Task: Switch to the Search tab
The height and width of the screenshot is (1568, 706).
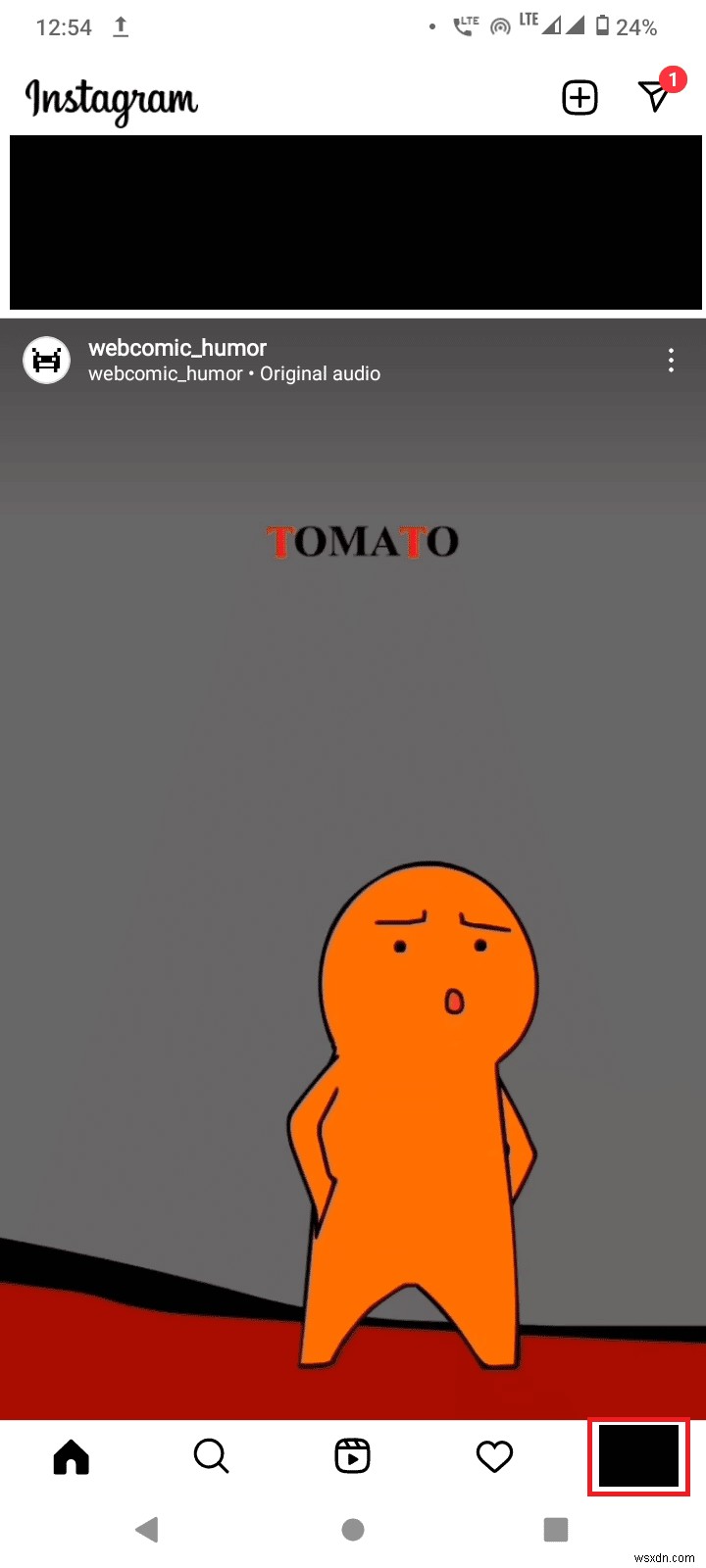Action: coord(211,1456)
